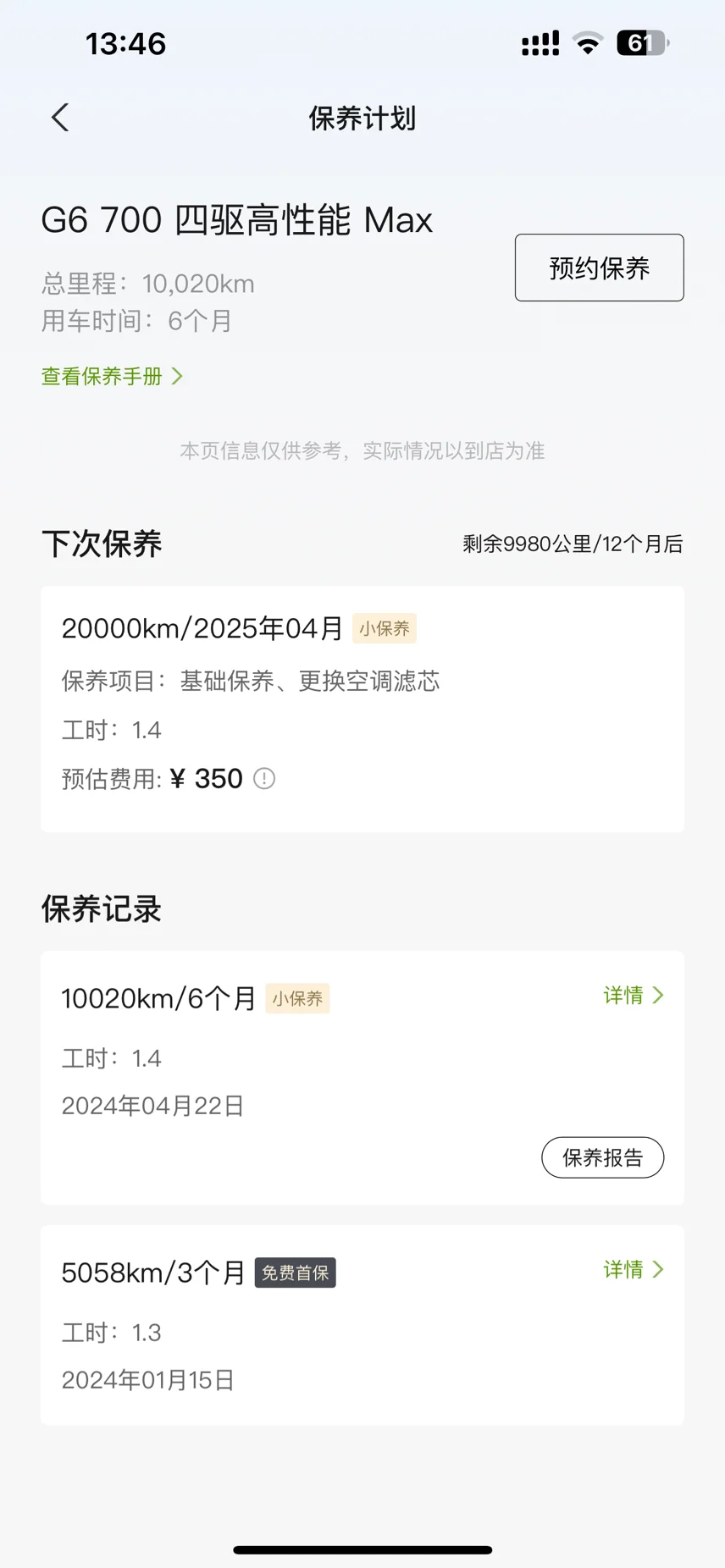Open 详情 for the 5058km record
Viewport: 725px width, 1568px height.
tap(633, 1270)
